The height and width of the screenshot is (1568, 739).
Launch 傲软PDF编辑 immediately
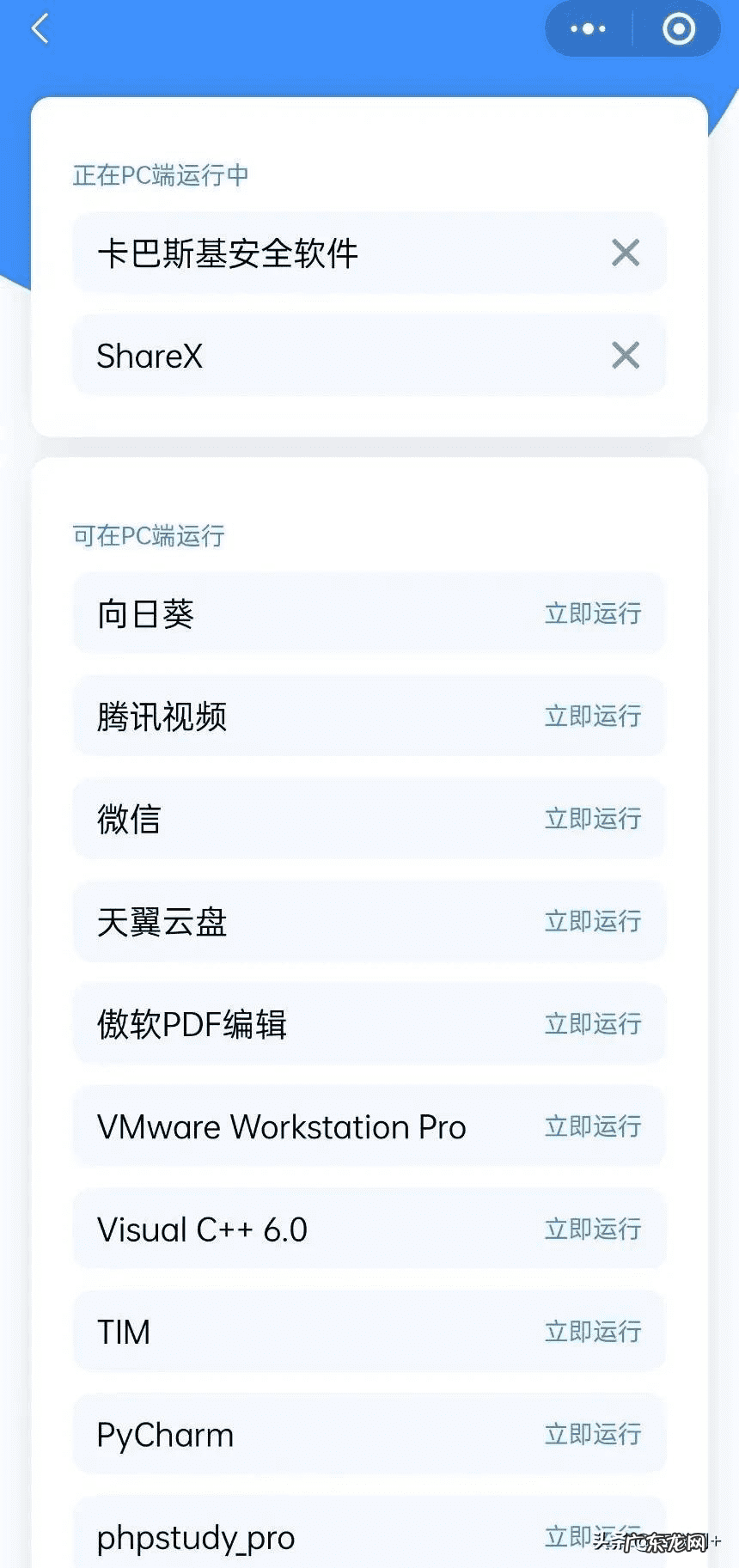592,1024
